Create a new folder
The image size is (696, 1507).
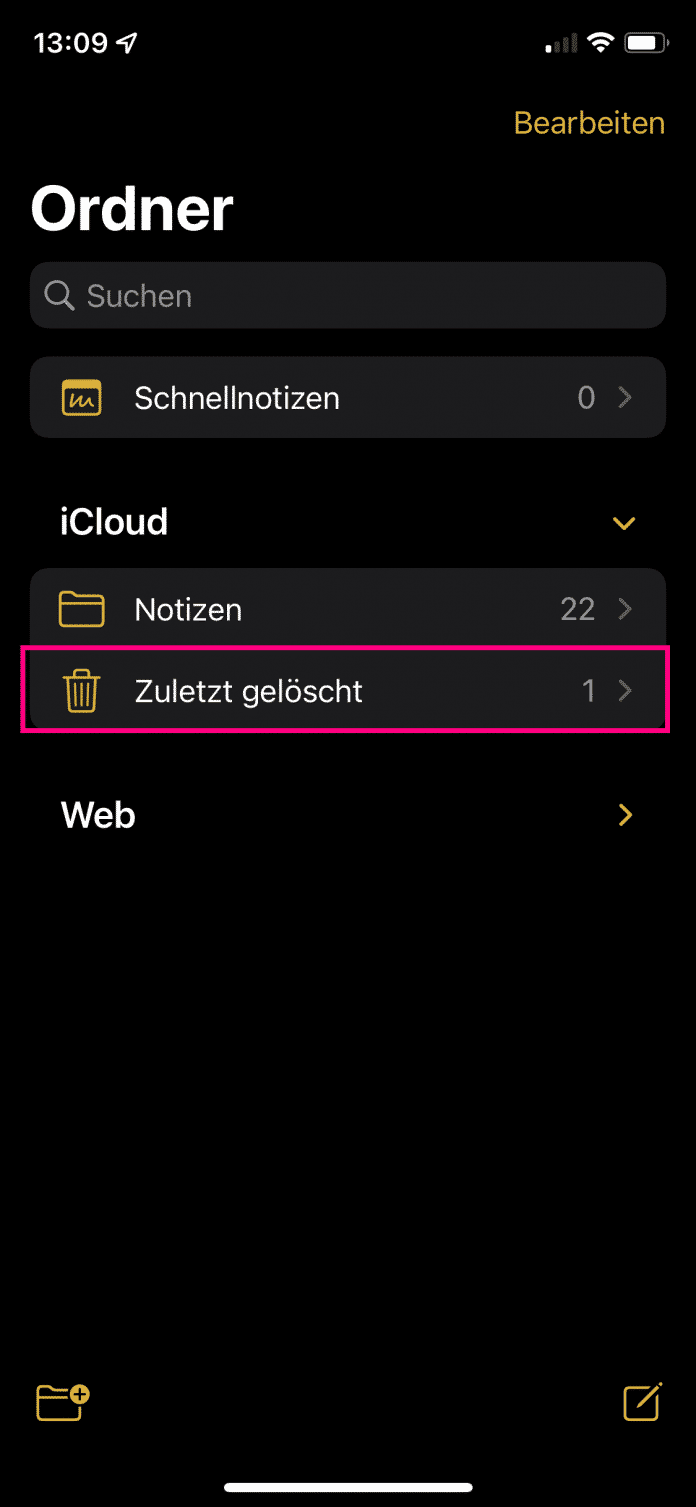click(x=63, y=1401)
